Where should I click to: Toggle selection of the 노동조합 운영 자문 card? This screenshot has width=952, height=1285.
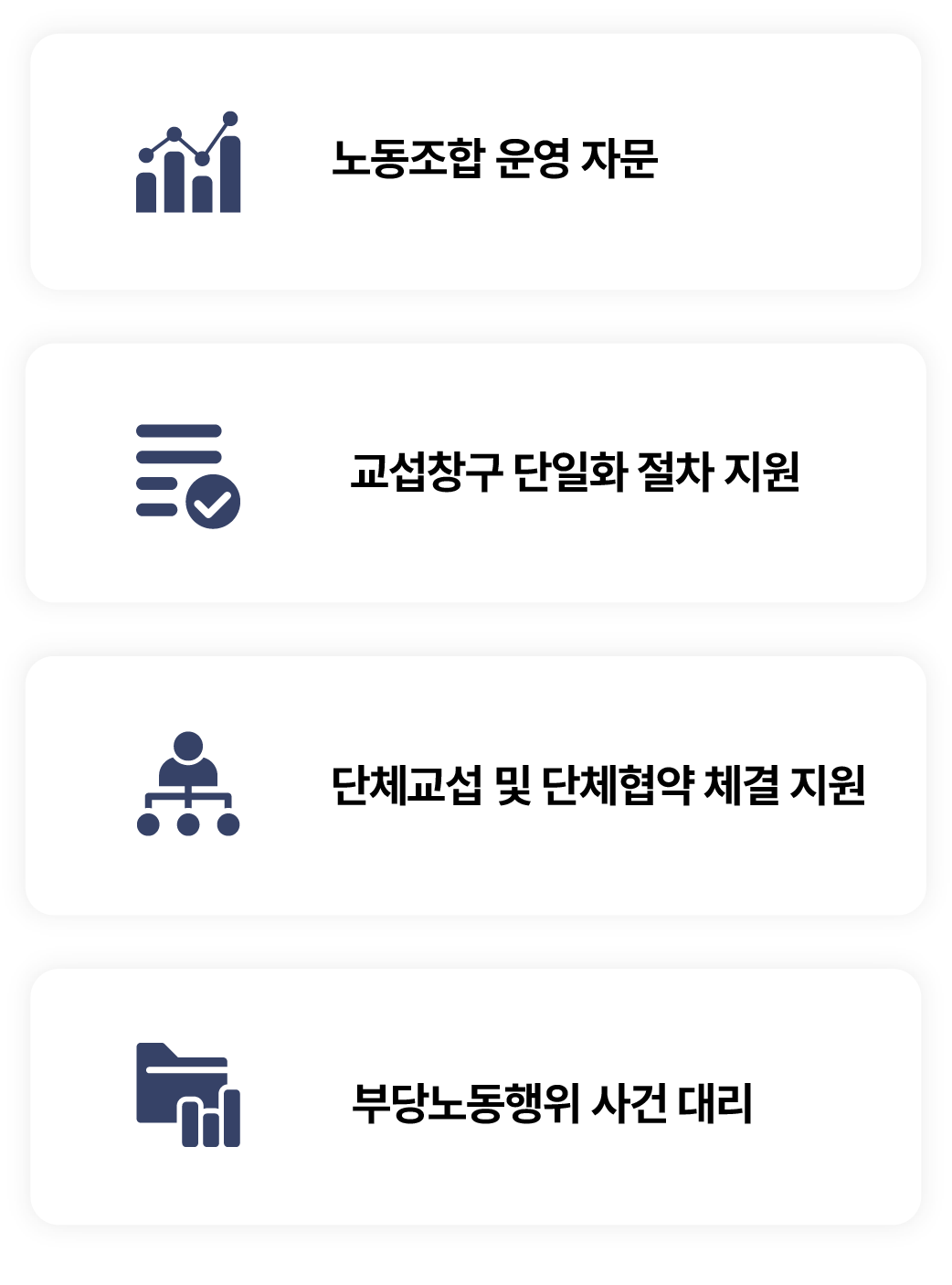476,160
